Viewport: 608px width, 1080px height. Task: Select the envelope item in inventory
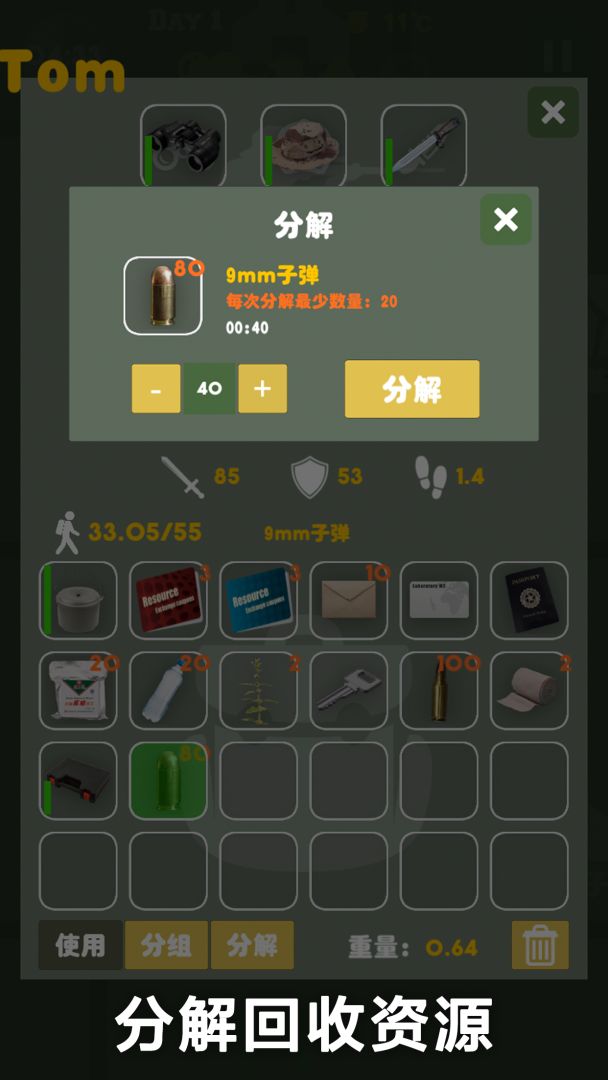point(349,600)
